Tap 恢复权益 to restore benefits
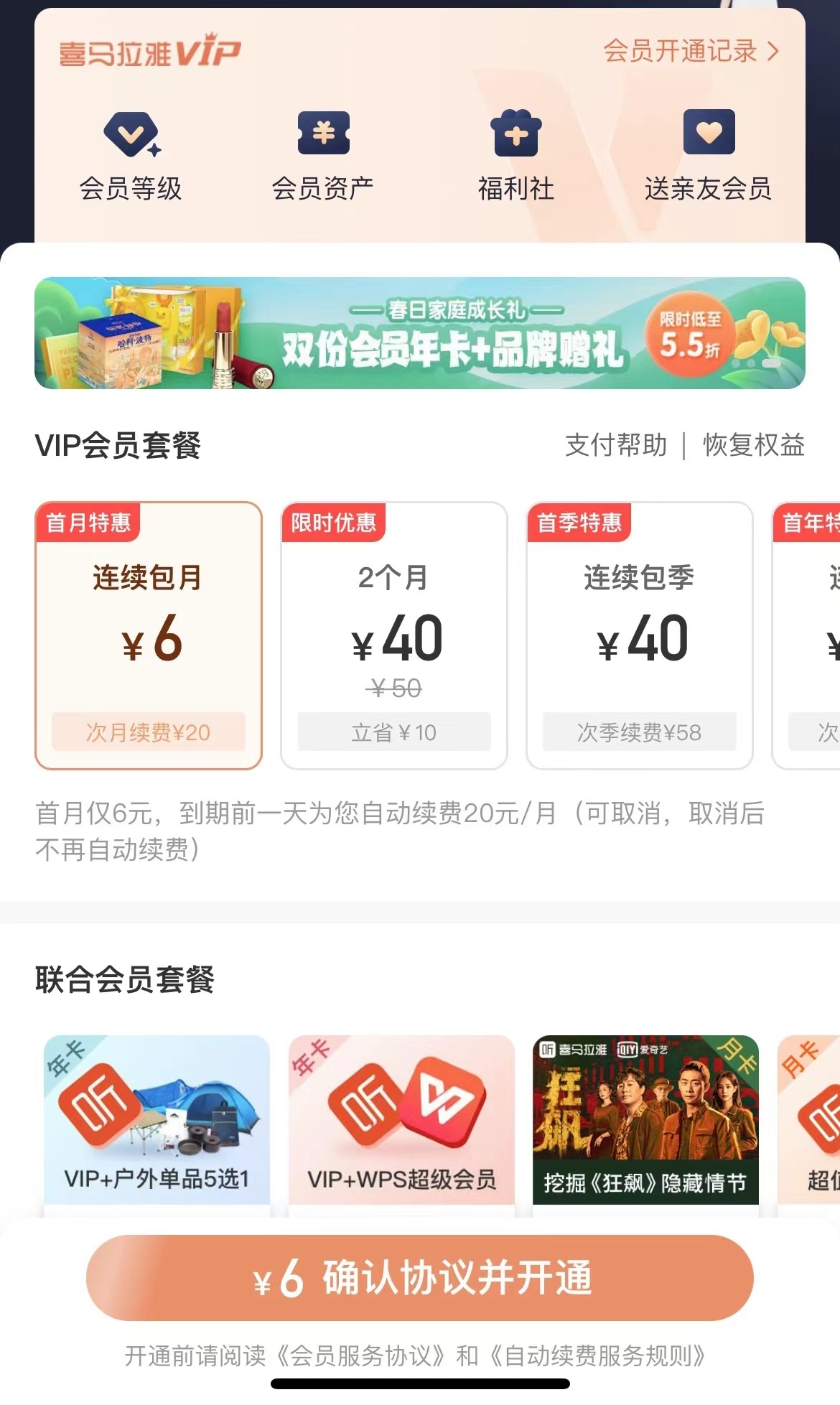Screen dimensions: 840x1405 [x=754, y=445]
